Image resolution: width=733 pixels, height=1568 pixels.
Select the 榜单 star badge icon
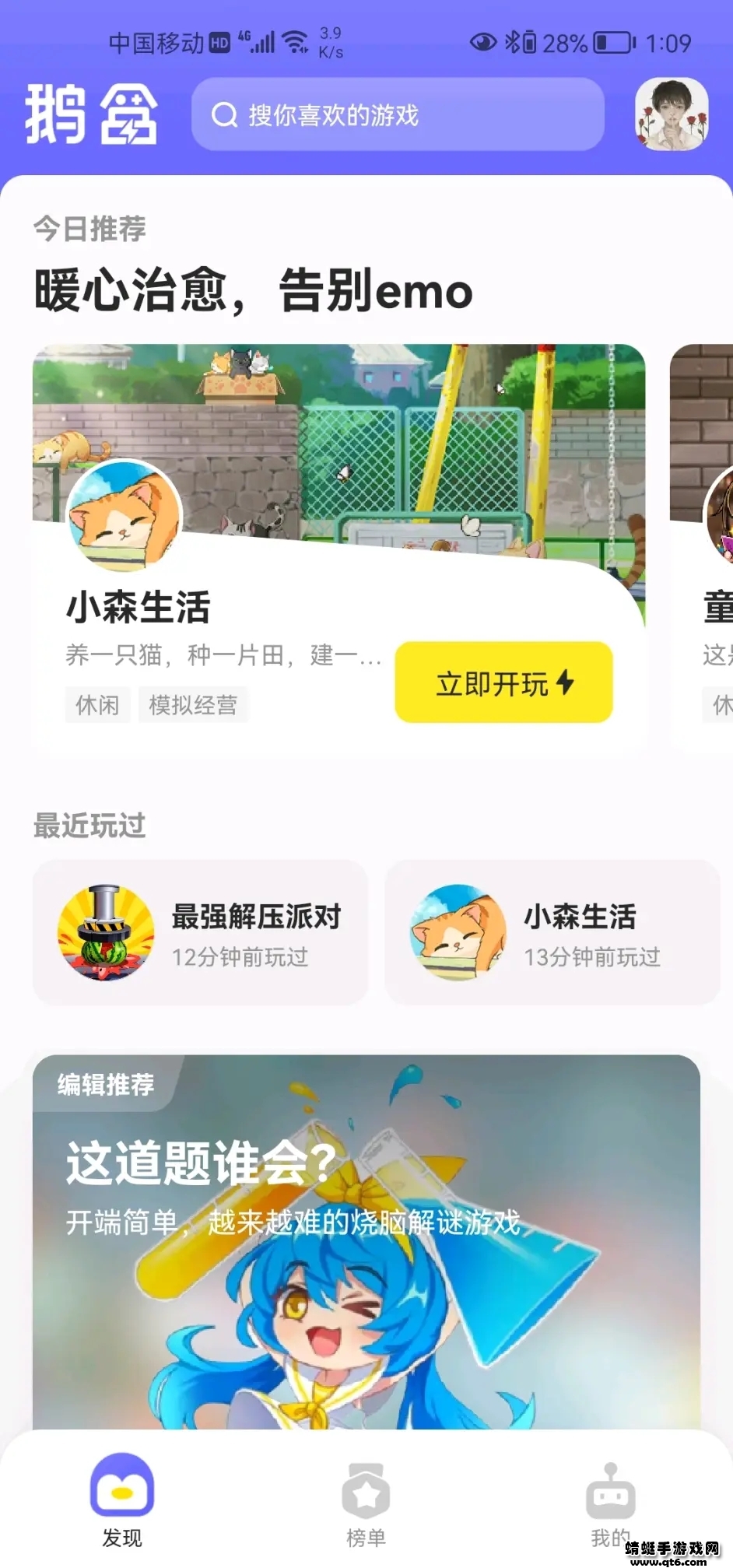(x=366, y=1491)
